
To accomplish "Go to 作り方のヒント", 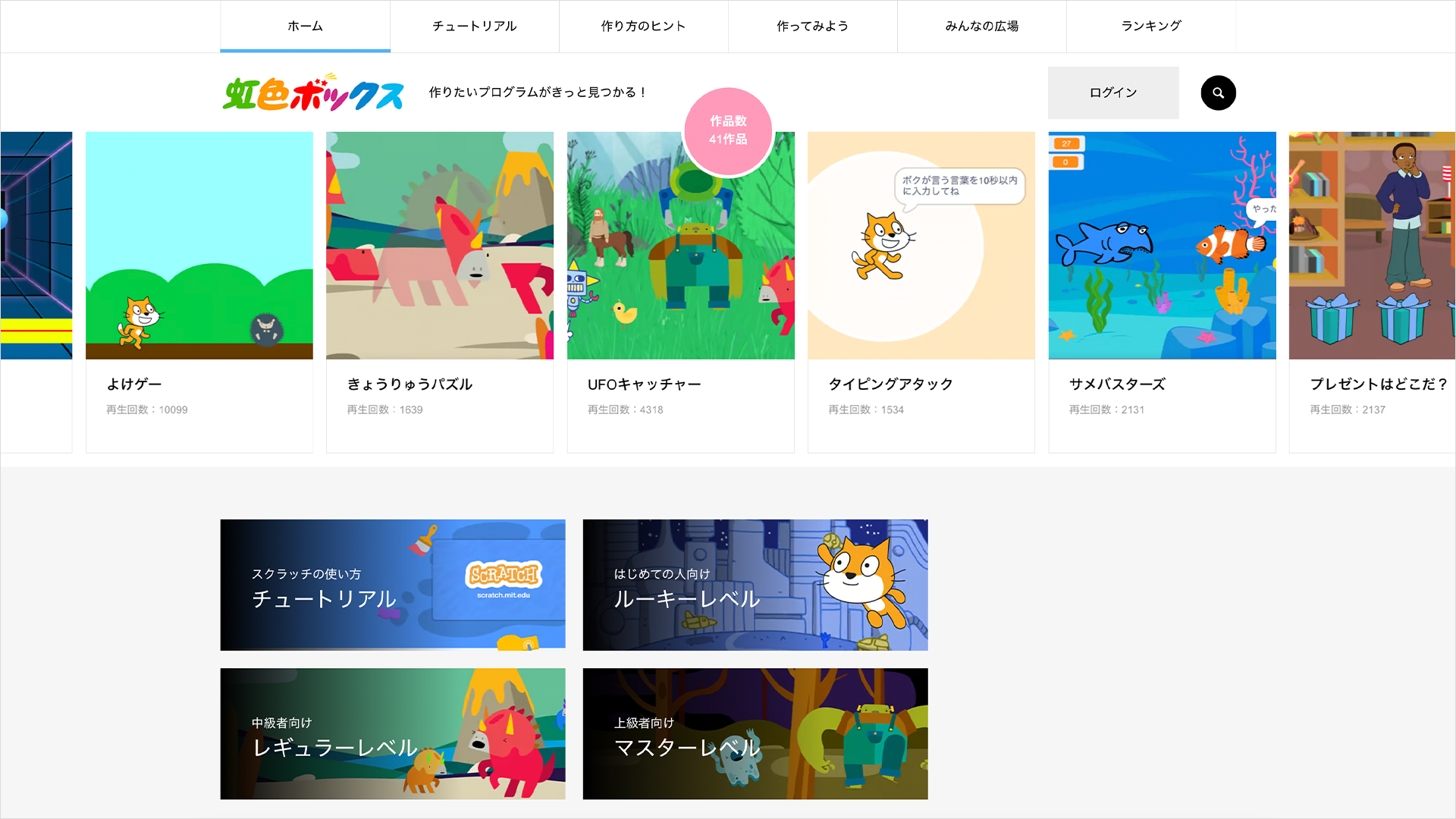I will click(643, 26).
